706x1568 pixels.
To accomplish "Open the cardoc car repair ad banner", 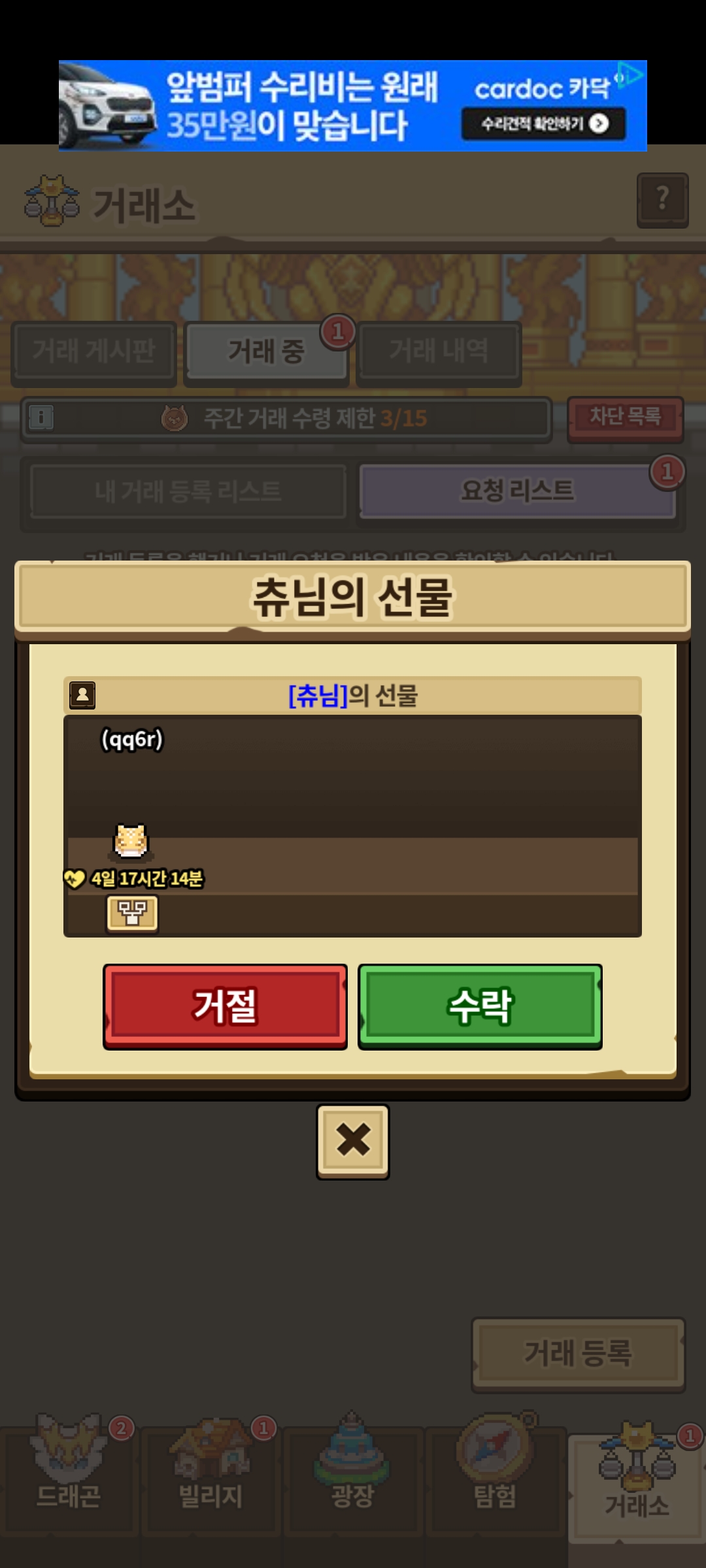I will (353, 106).
